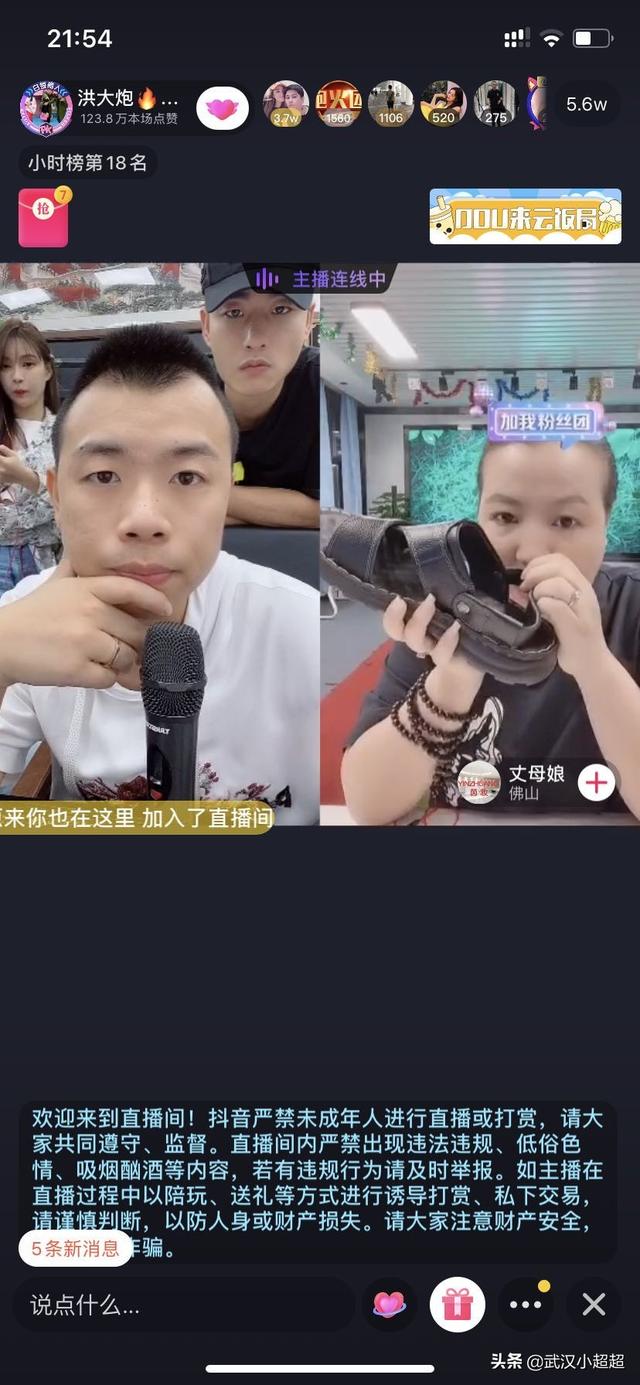
Task: View the 5条新消息 new messages
Action: tap(75, 1248)
